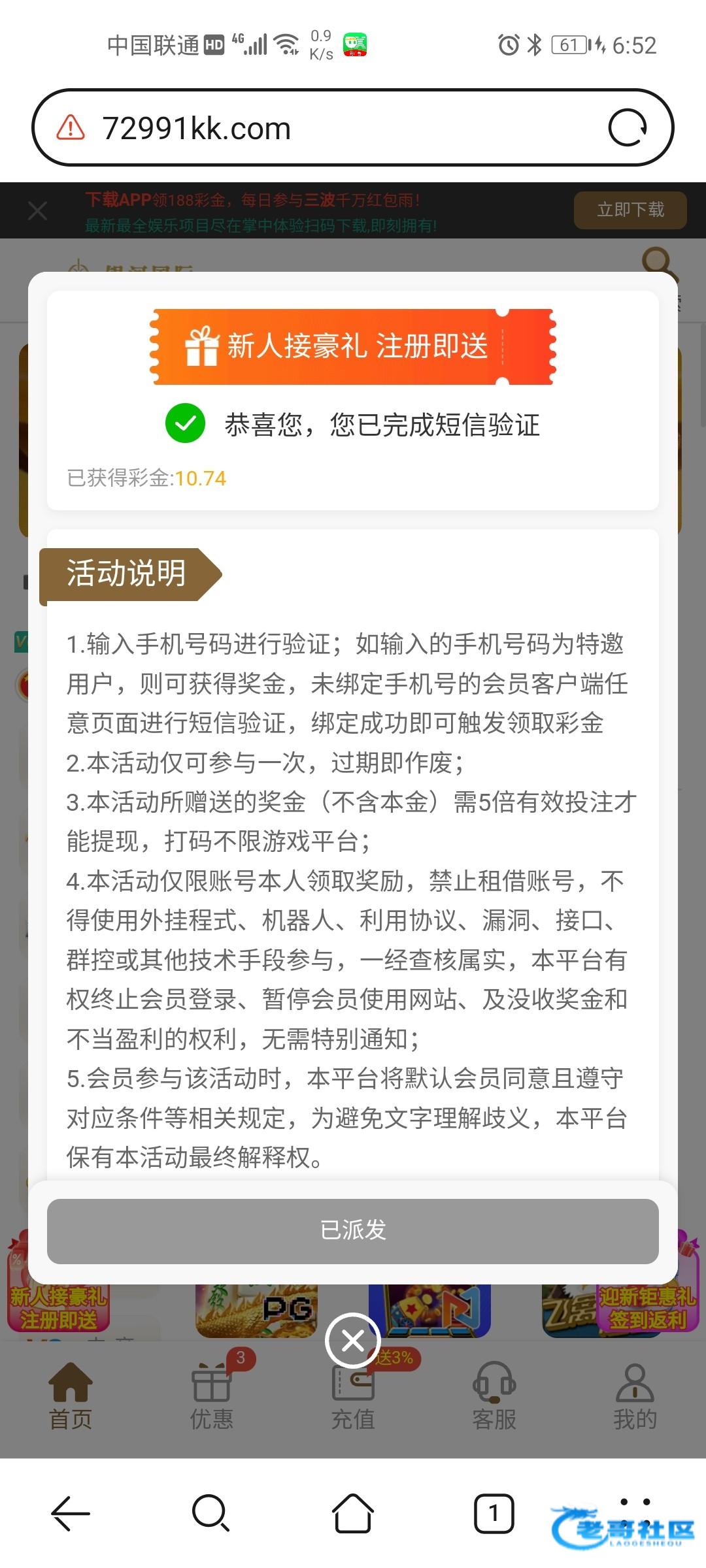The width and height of the screenshot is (706, 1568).
Task: Open the browser tabs switcher
Action: pos(494,1513)
